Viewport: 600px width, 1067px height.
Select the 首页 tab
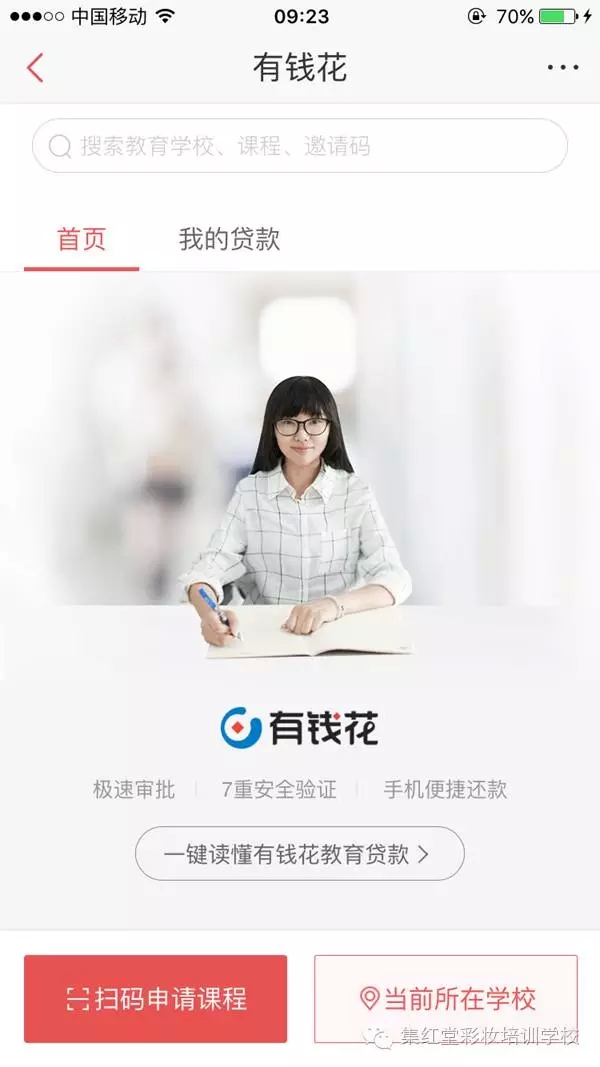point(81,239)
